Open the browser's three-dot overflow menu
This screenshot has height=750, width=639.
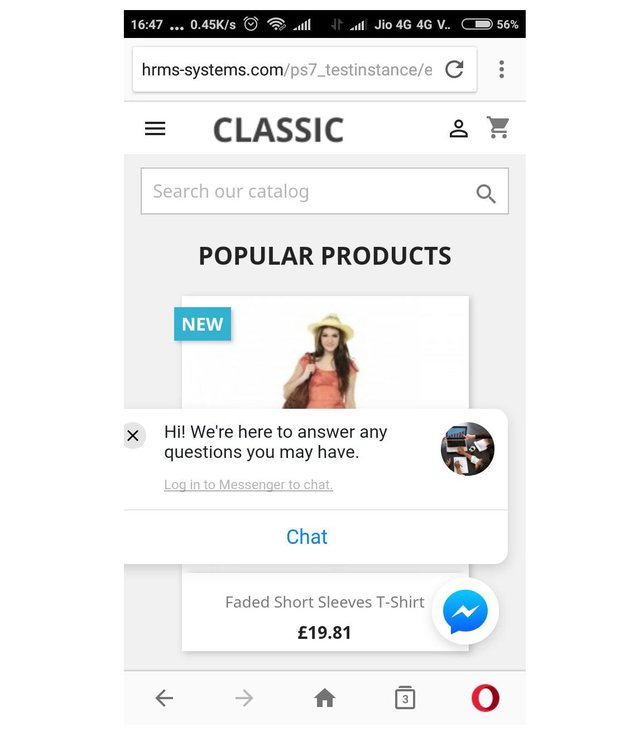[x=501, y=69]
